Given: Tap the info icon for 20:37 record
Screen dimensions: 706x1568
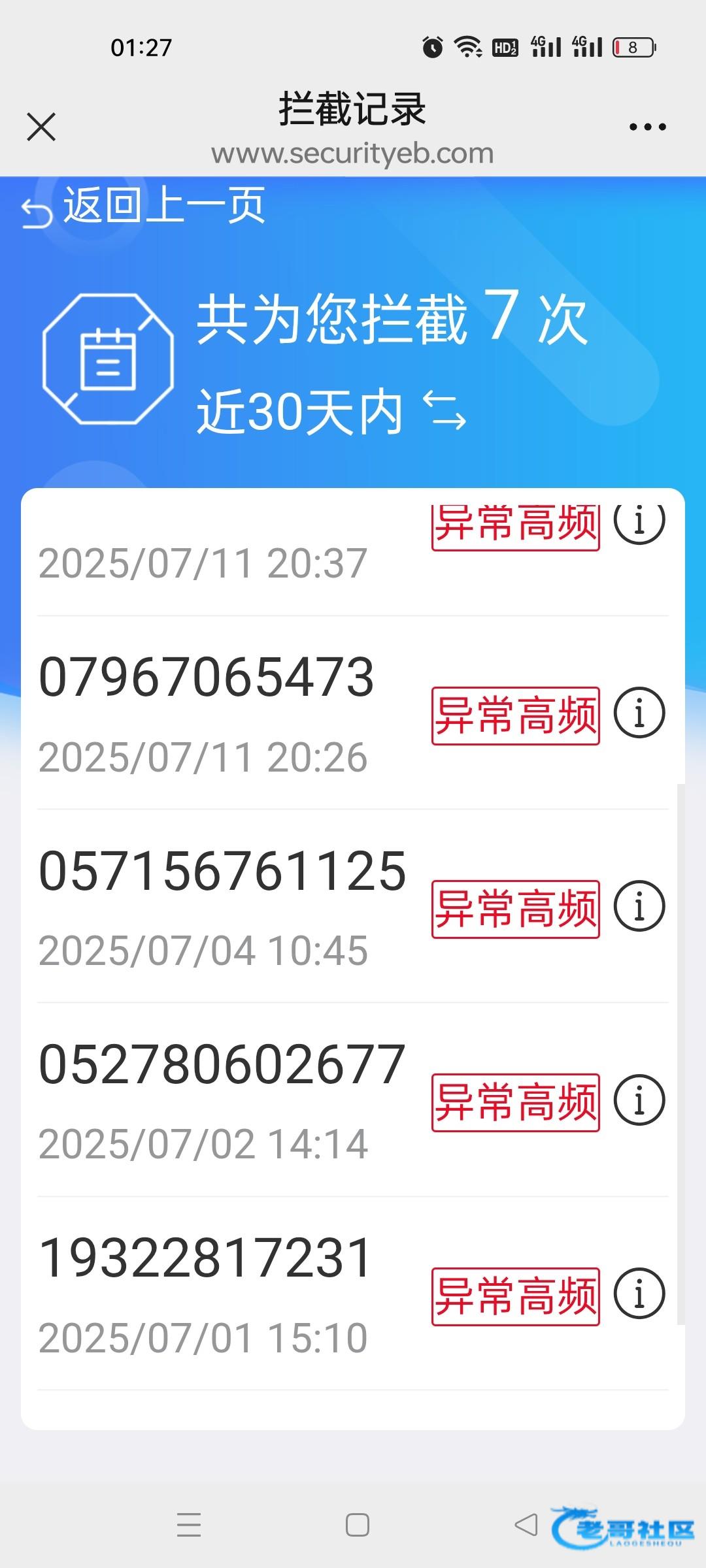Looking at the screenshot, I should (x=639, y=521).
